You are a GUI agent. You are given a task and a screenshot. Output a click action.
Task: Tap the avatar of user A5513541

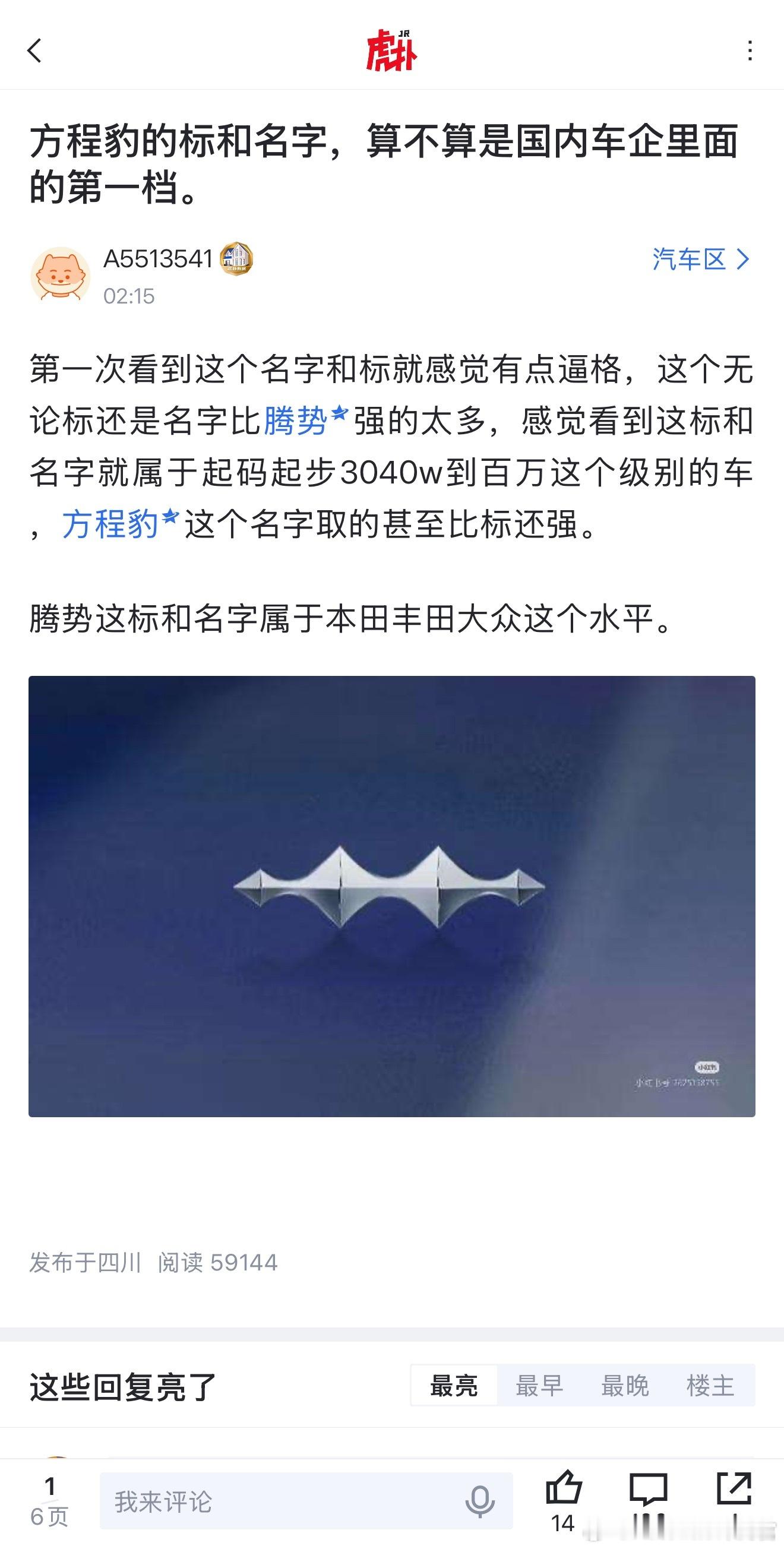[x=60, y=270]
